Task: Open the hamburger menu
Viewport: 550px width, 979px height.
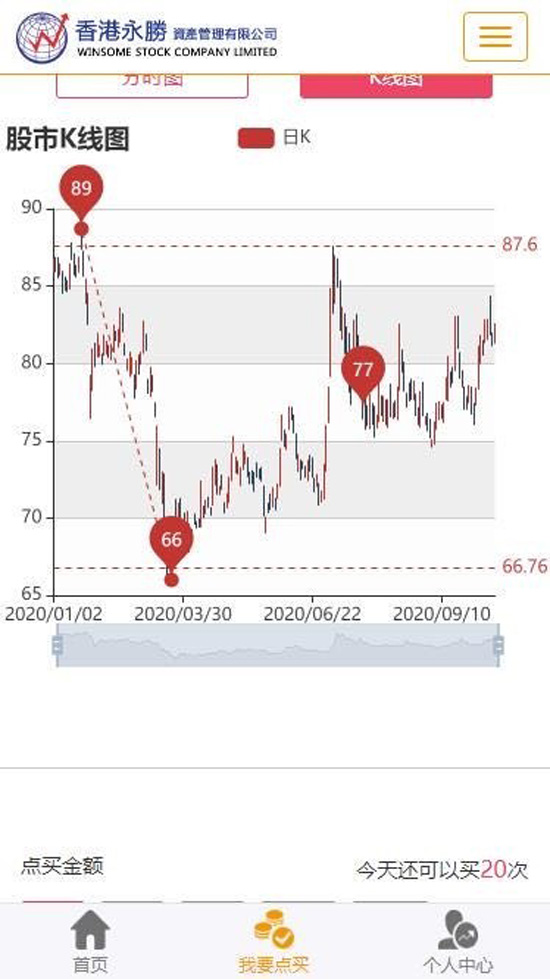Action: click(x=495, y=37)
